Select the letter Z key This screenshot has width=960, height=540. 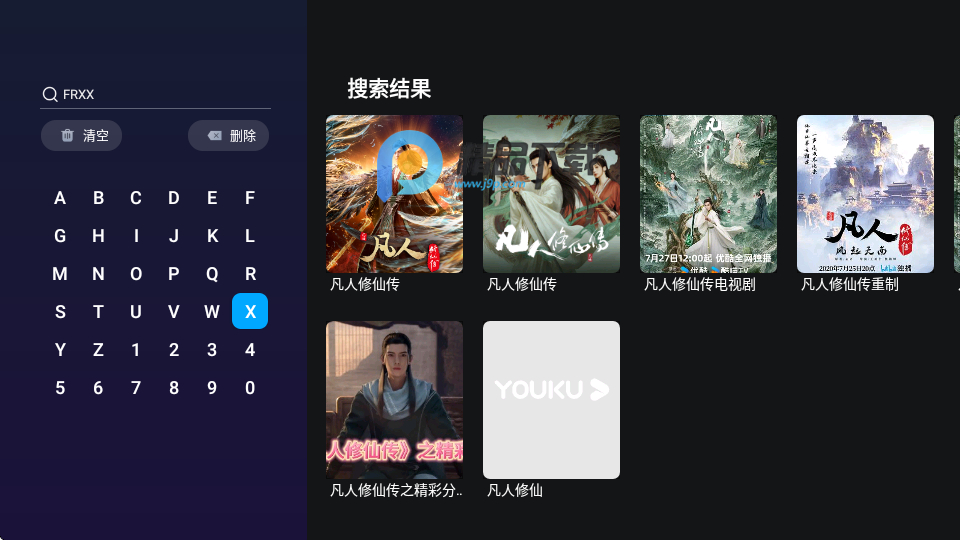(98, 350)
